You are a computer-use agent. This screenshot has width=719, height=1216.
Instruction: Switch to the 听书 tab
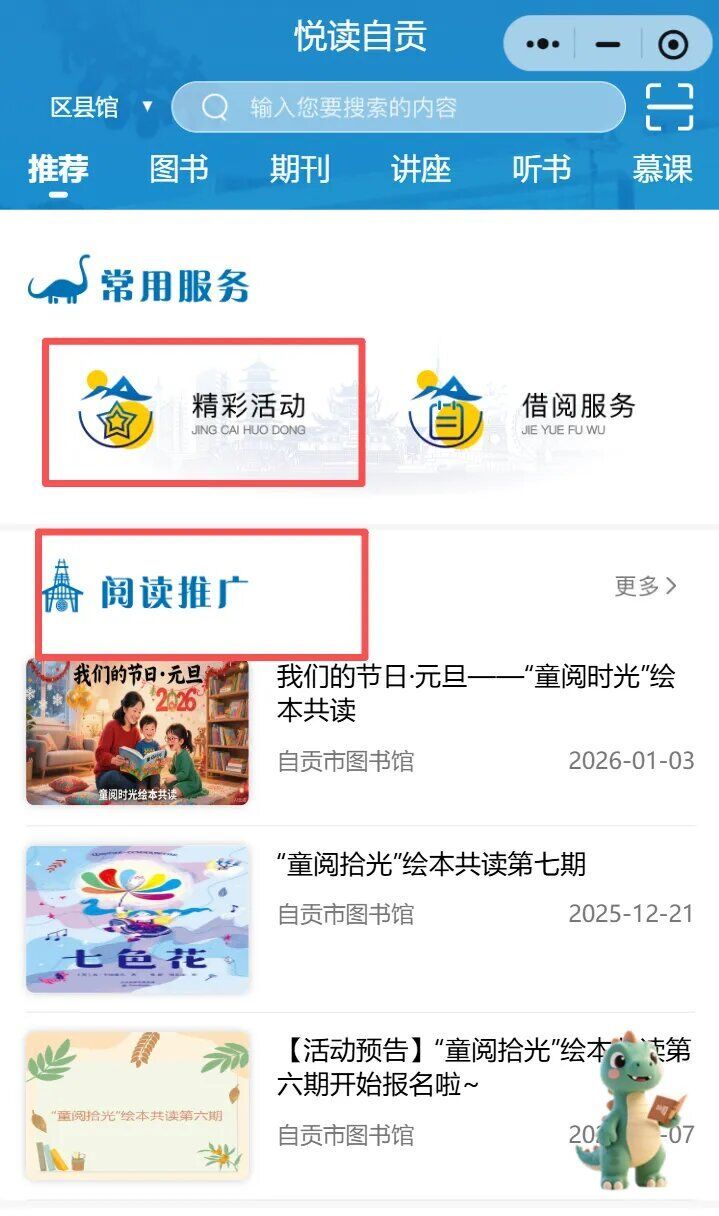(x=542, y=169)
